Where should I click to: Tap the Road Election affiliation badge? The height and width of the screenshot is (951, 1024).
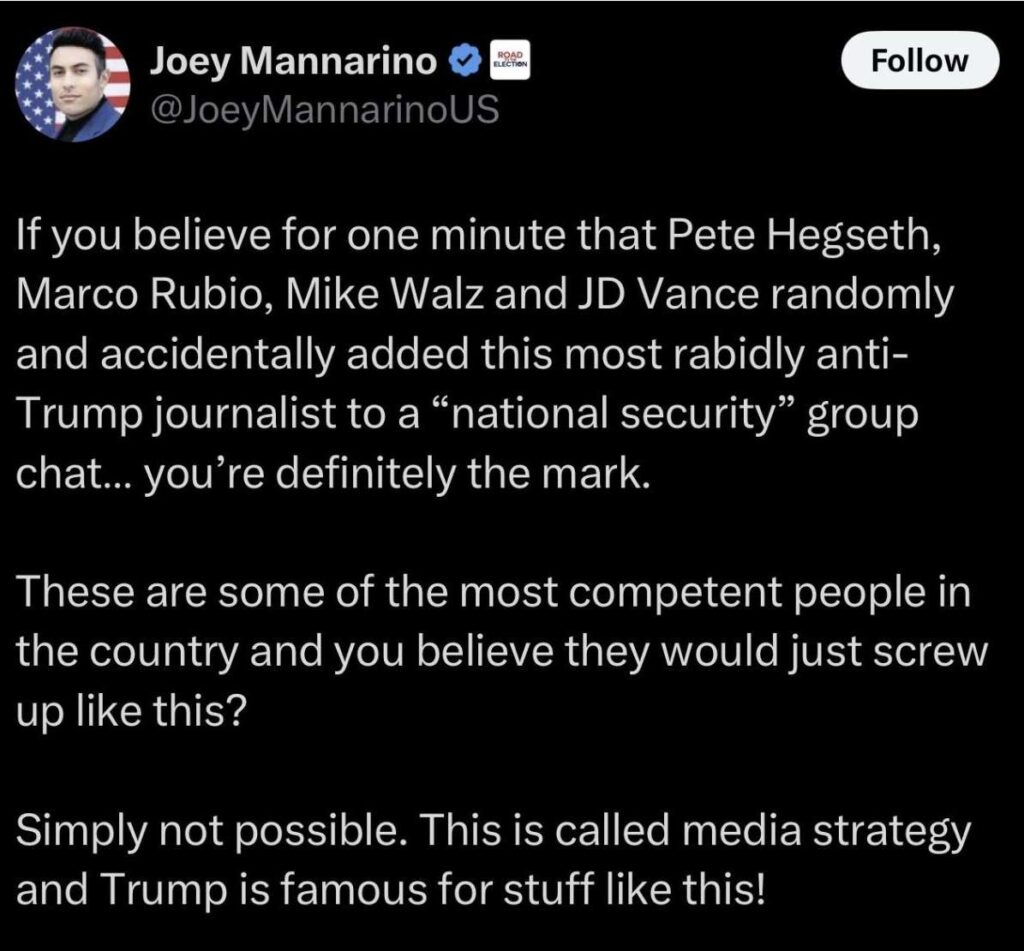(510, 64)
